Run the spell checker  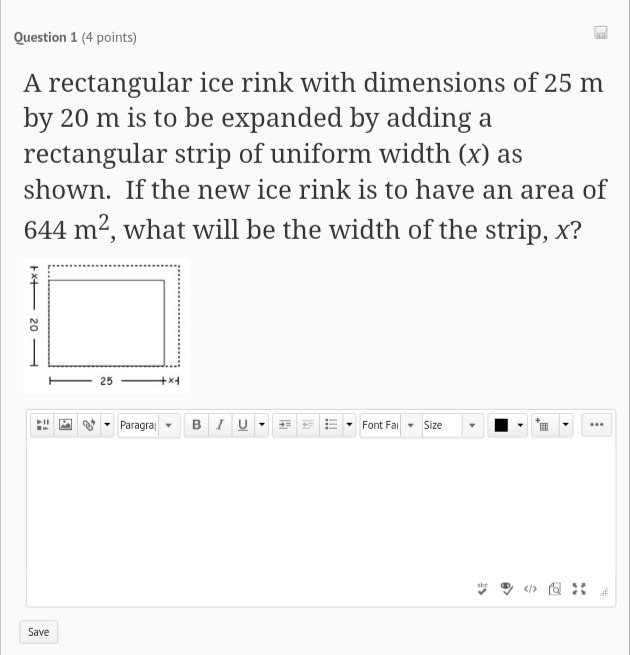tap(483, 589)
